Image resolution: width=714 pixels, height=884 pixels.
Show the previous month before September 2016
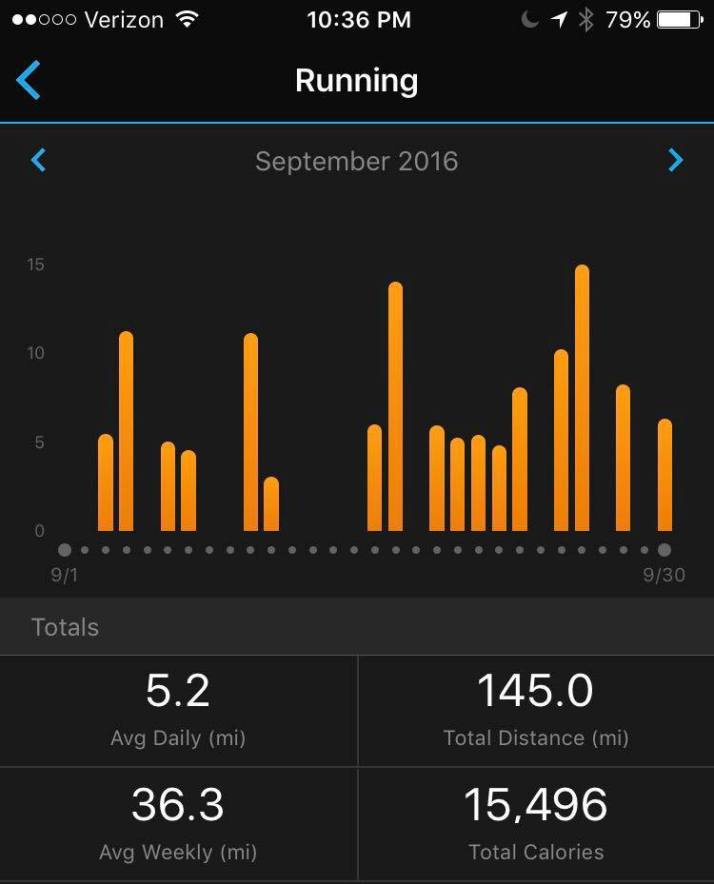coord(38,160)
